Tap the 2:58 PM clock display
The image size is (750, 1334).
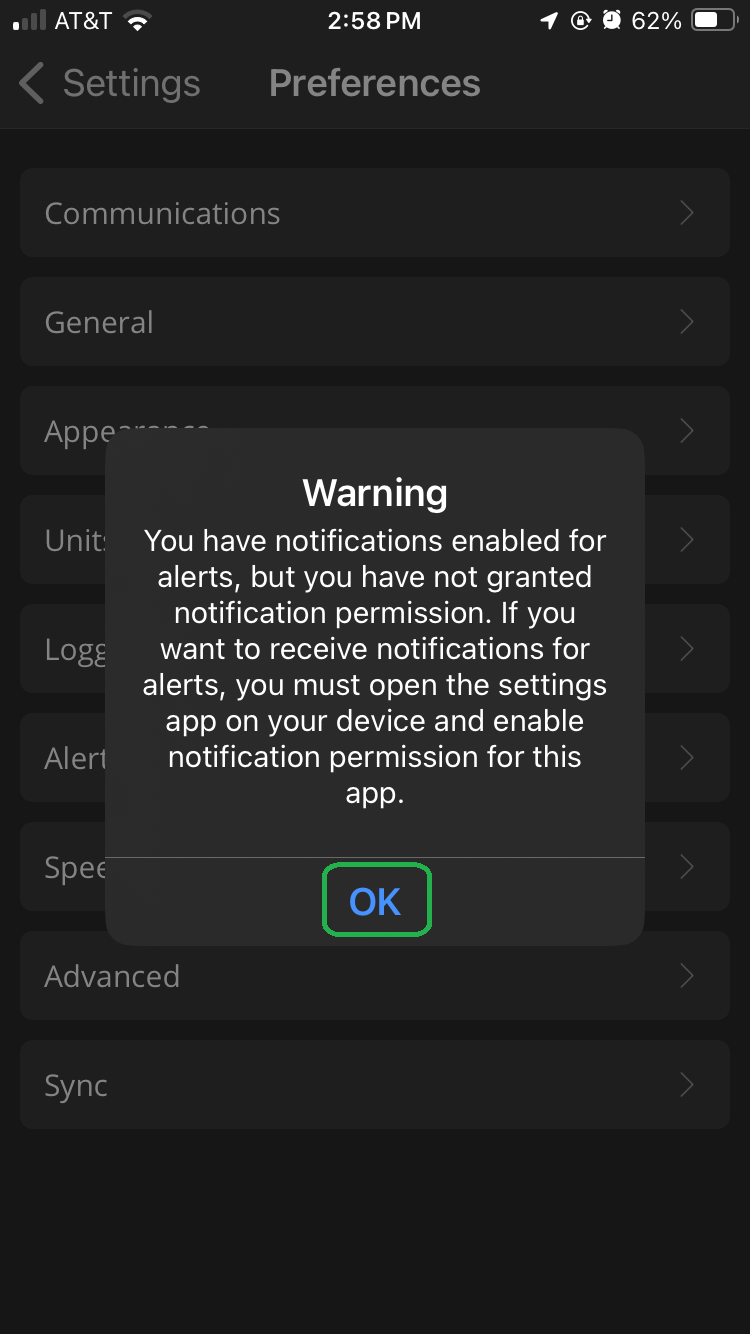click(375, 19)
